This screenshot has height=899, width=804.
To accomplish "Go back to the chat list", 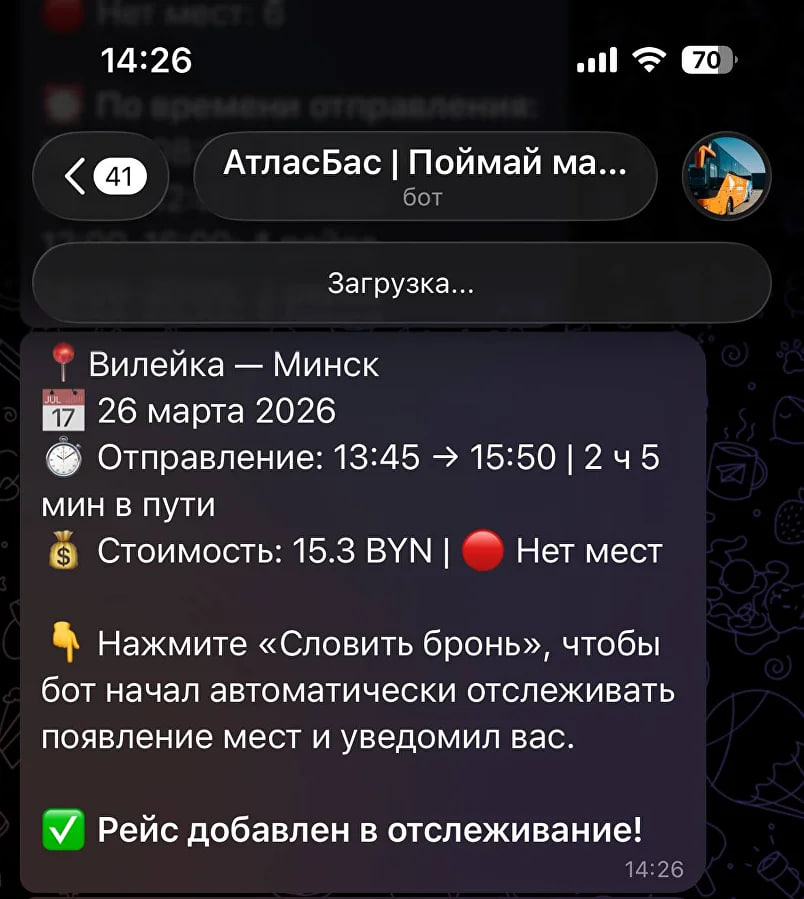I will click(101, 177).
